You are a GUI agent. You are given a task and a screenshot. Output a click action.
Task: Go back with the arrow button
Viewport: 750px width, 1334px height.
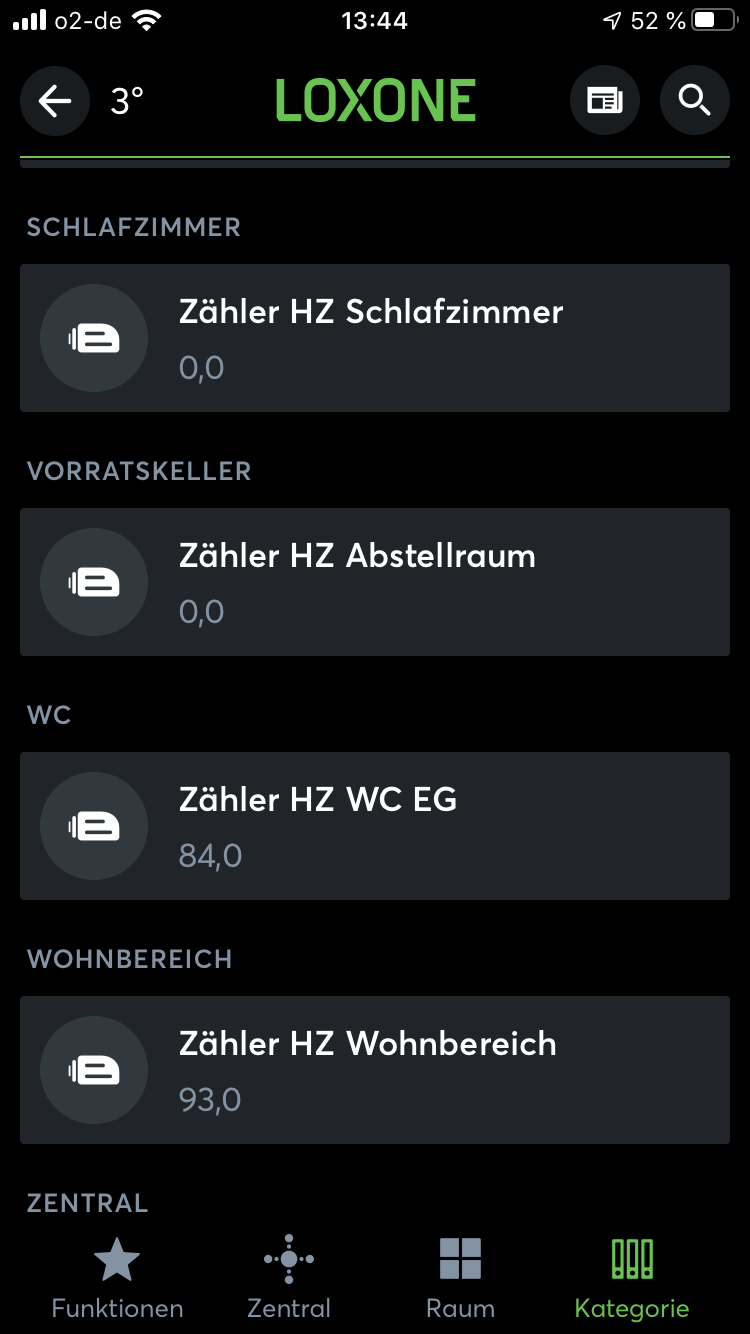[55, 100]
